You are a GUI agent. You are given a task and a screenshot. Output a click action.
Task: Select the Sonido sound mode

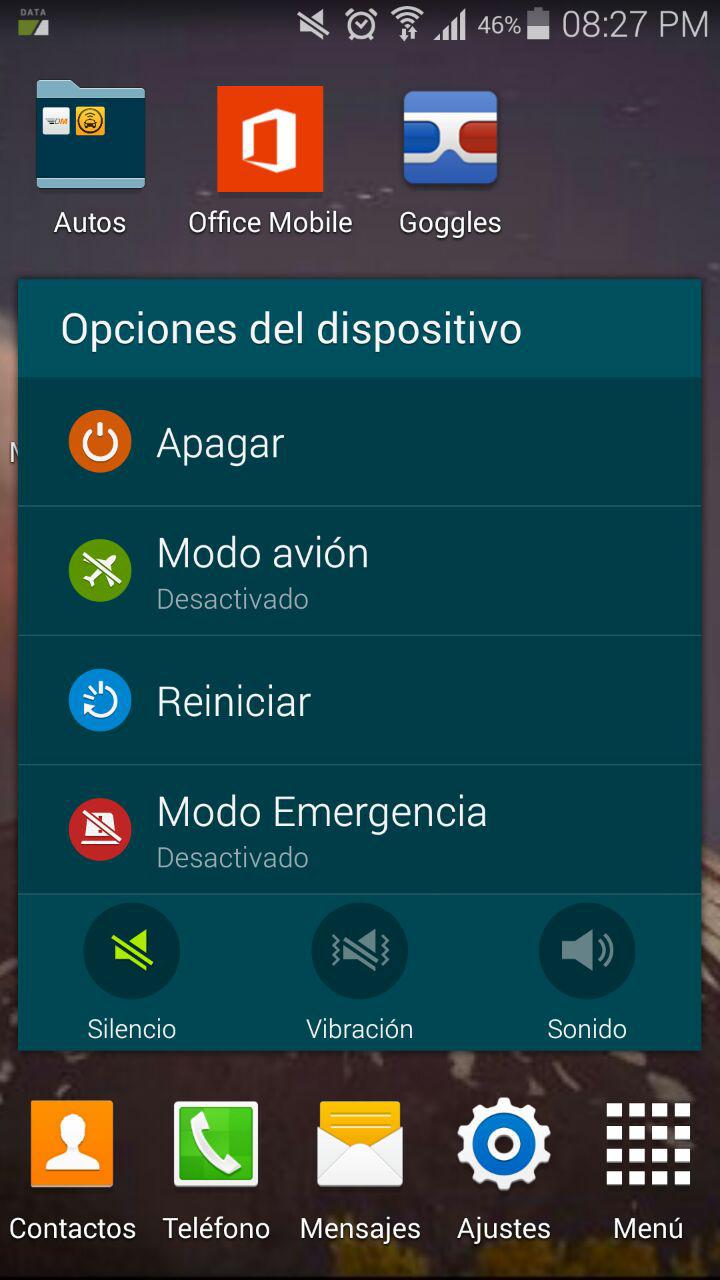click(587, 952)
